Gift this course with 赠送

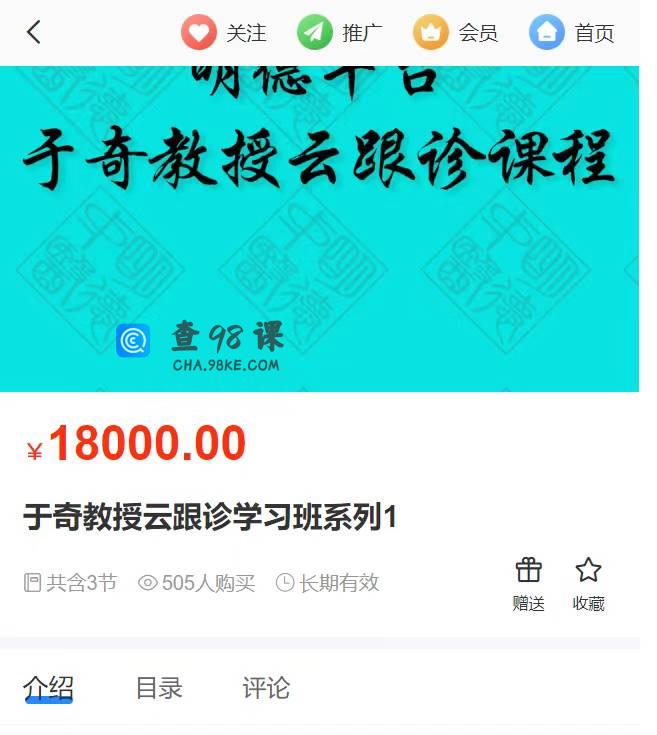[x=528, y=583]
